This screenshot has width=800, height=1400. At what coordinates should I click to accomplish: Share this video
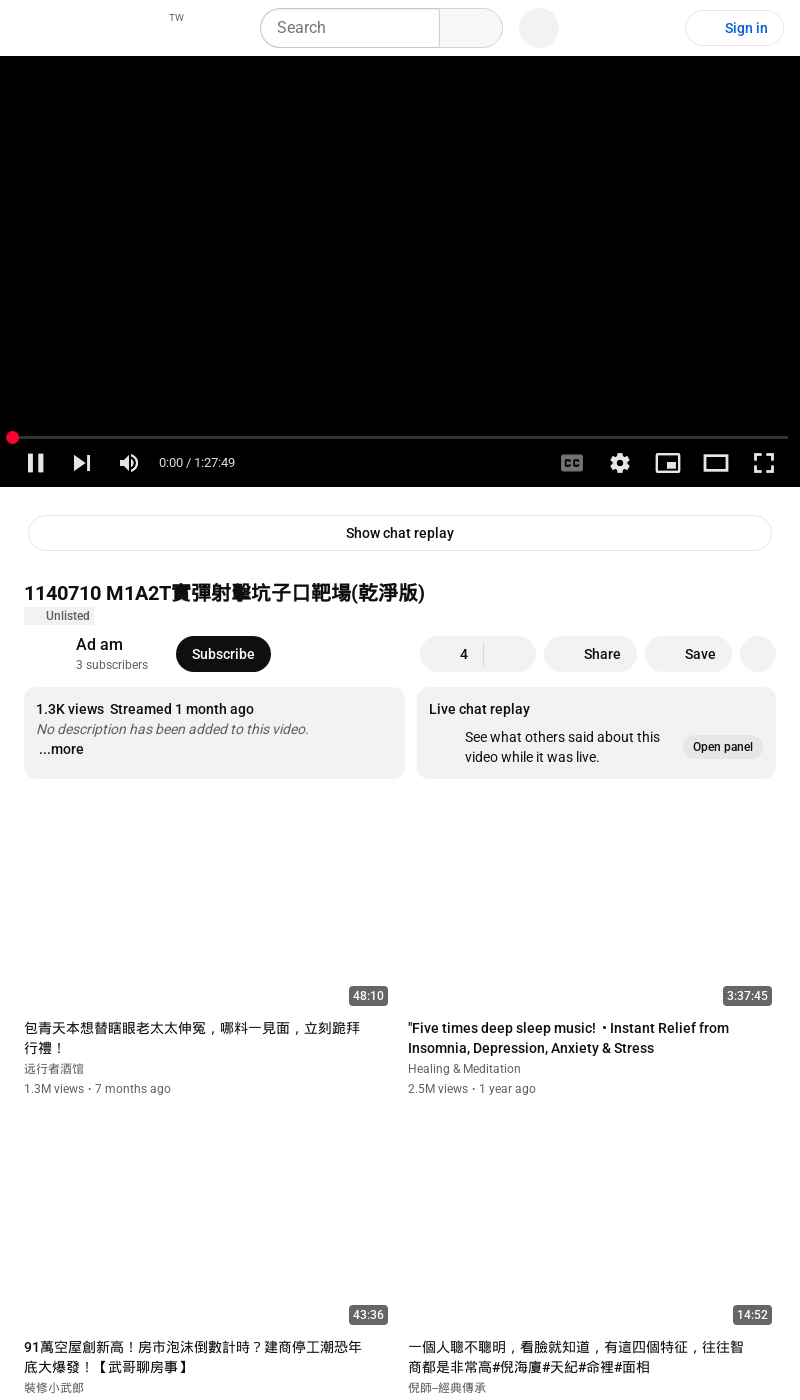coord(590,654)
